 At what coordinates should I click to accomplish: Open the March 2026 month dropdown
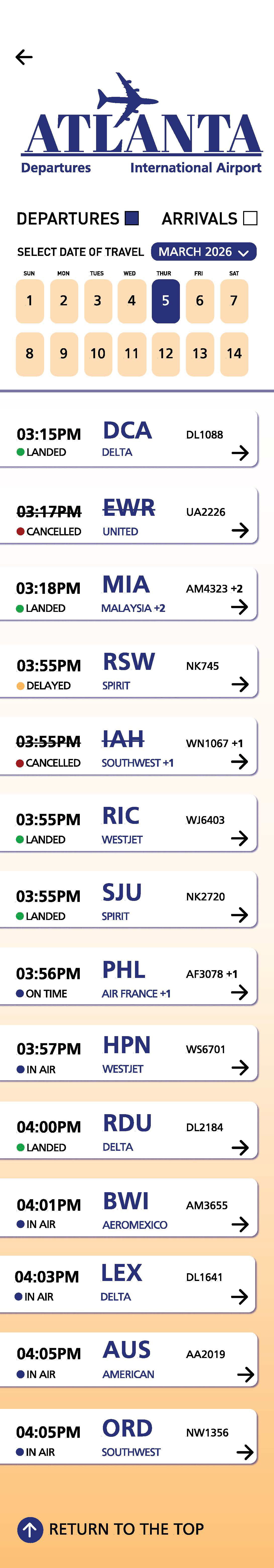[203, 251]
